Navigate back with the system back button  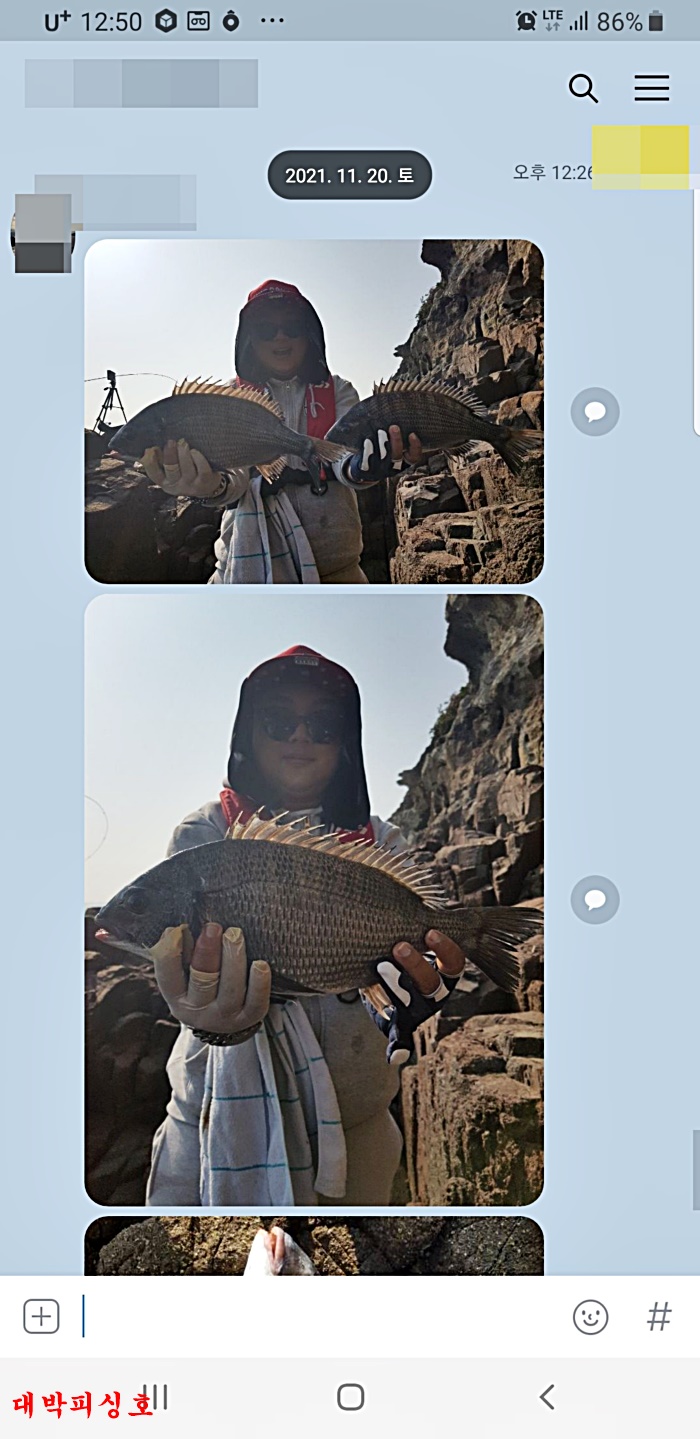(x=546, y=1397)
